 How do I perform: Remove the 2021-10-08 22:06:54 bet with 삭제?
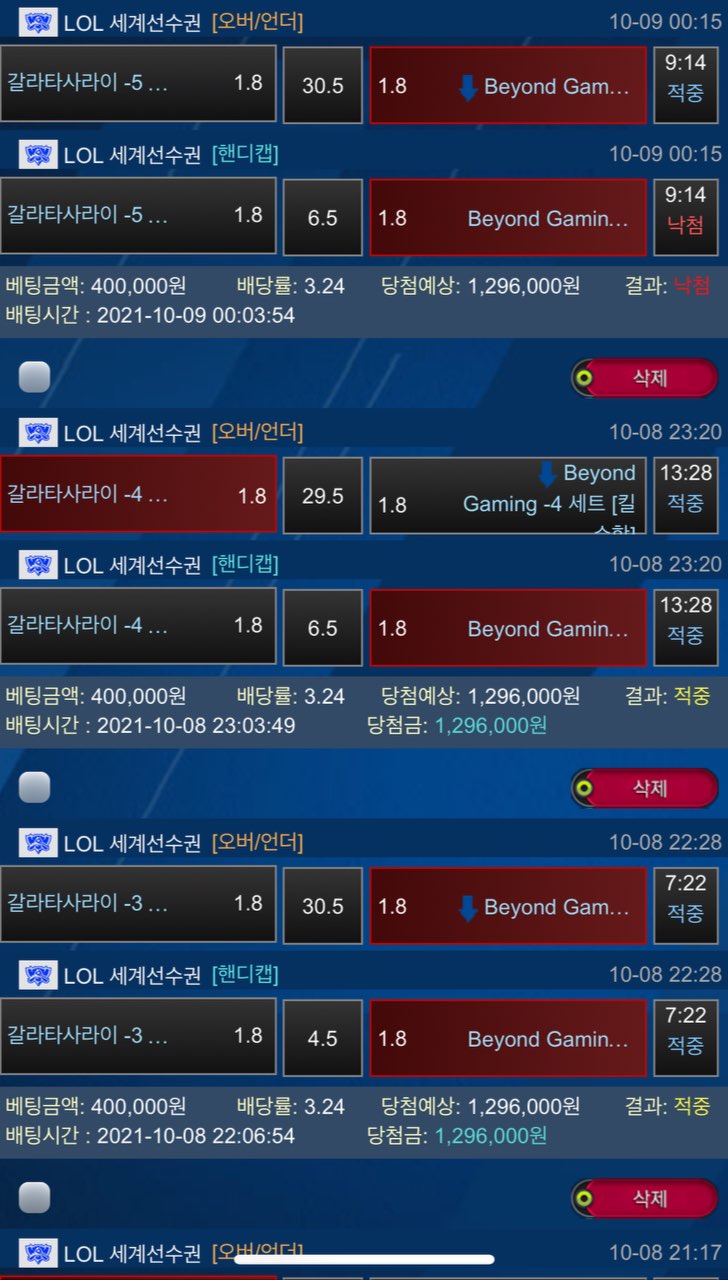(645, 1198)
